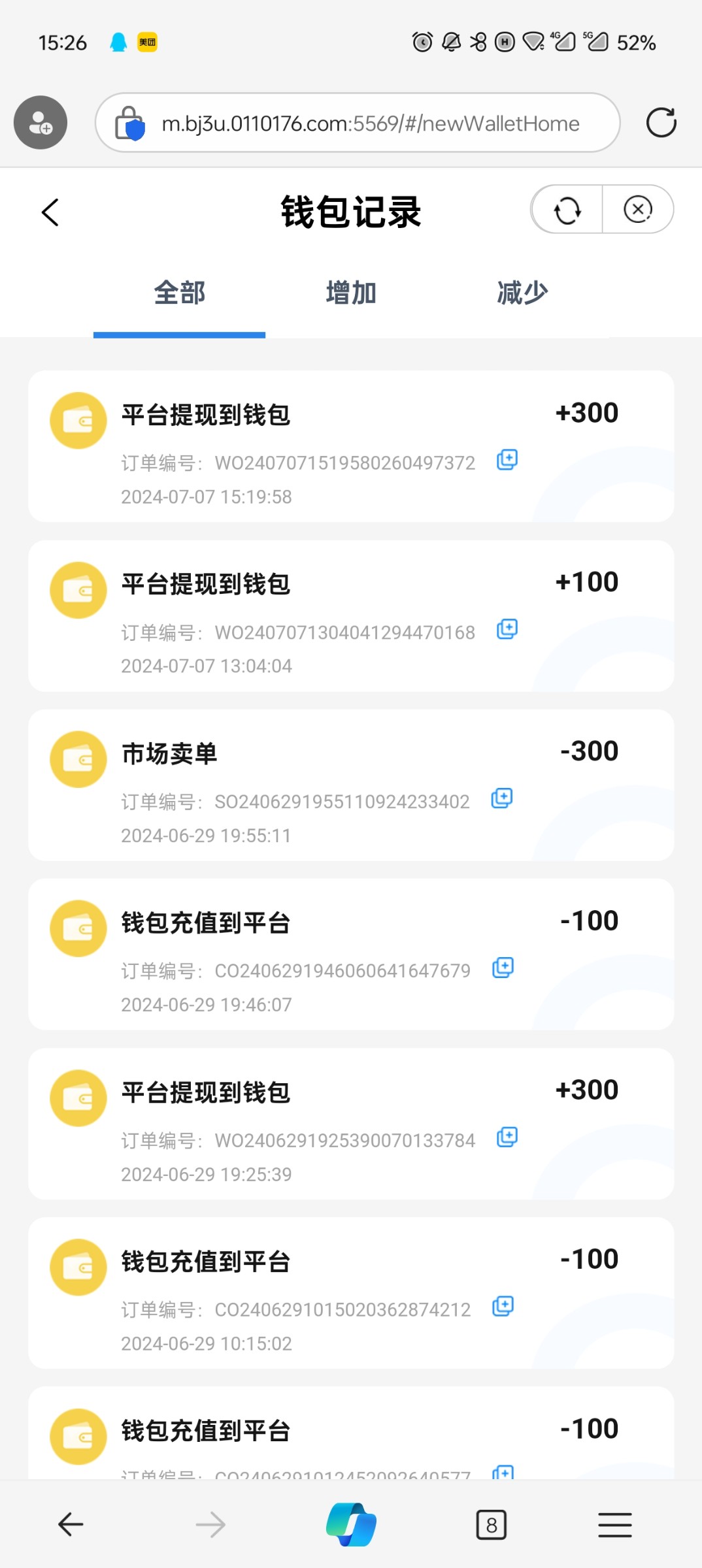Go back from the 钱包记录 page
Image resolution: width=702 pixels, height=1568 pixels.
coord(50,212)
